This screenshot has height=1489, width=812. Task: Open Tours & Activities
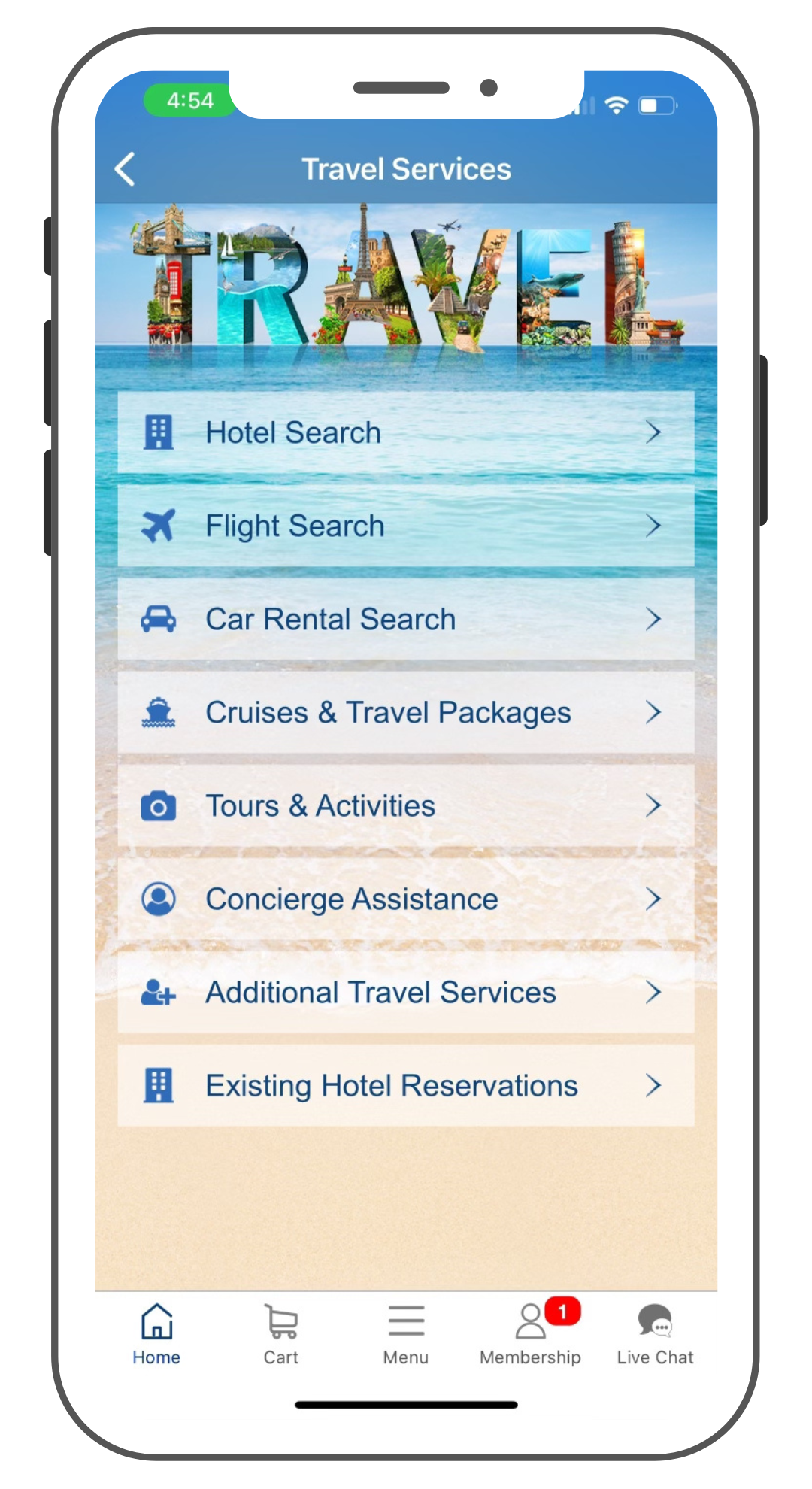[405, 805]
